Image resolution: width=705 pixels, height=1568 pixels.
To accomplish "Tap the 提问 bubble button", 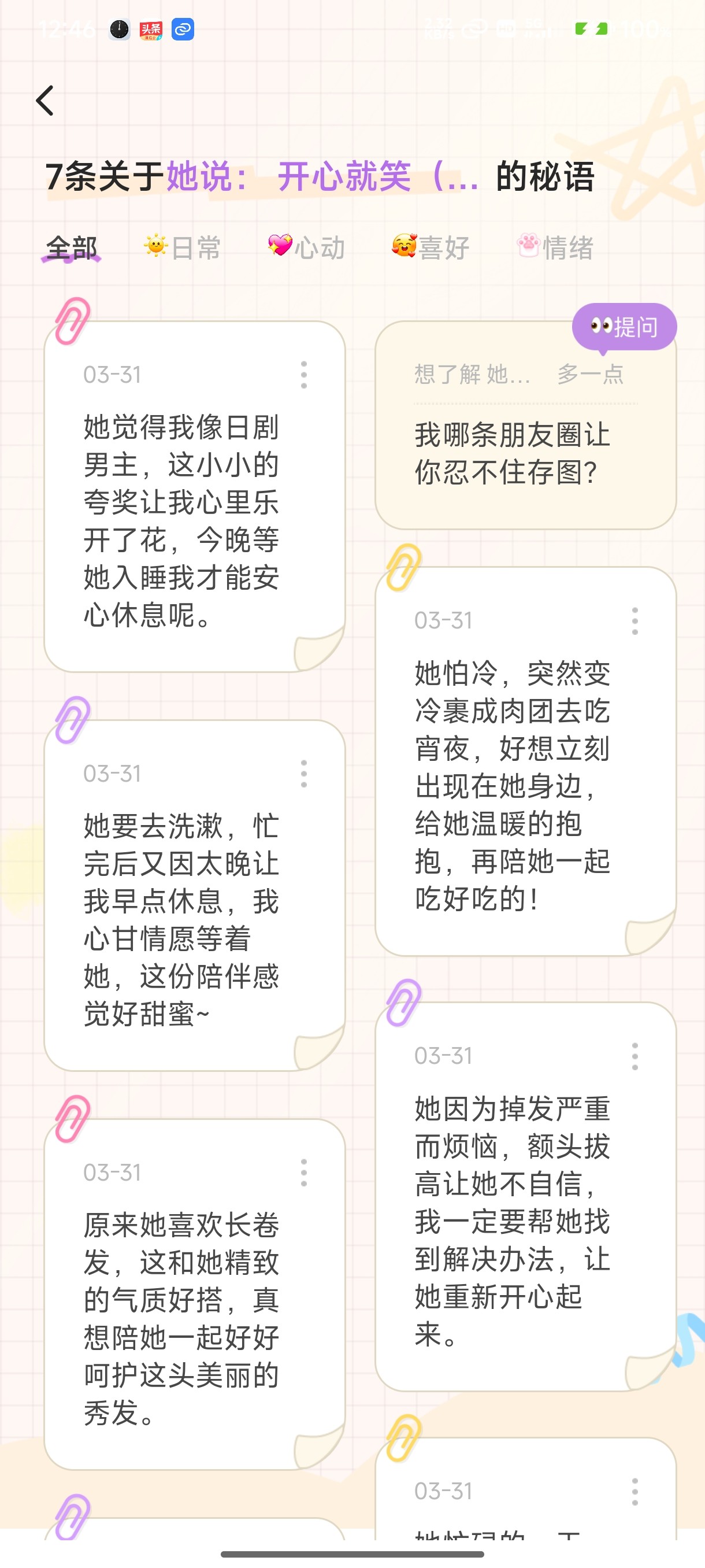I will [624, 327].
